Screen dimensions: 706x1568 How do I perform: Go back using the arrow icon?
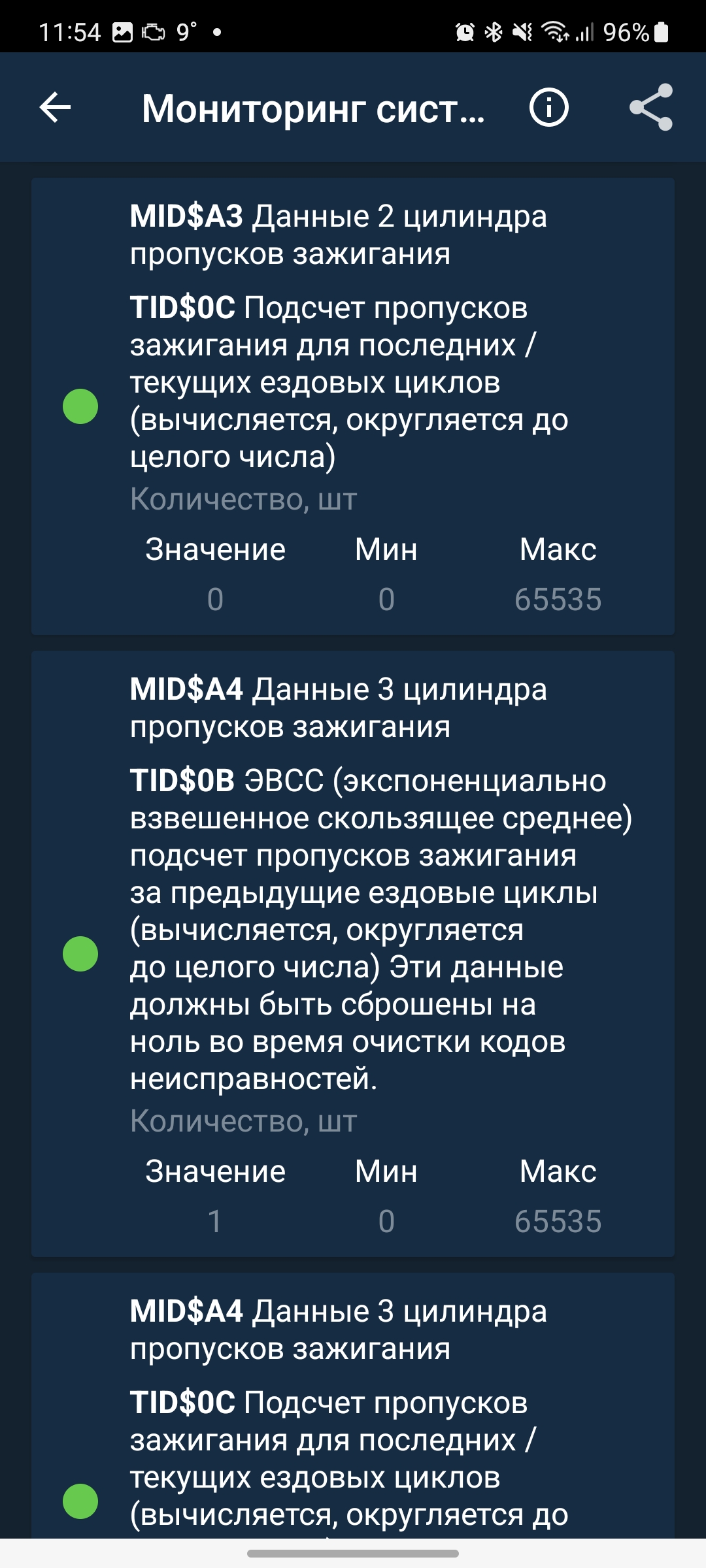55,108
